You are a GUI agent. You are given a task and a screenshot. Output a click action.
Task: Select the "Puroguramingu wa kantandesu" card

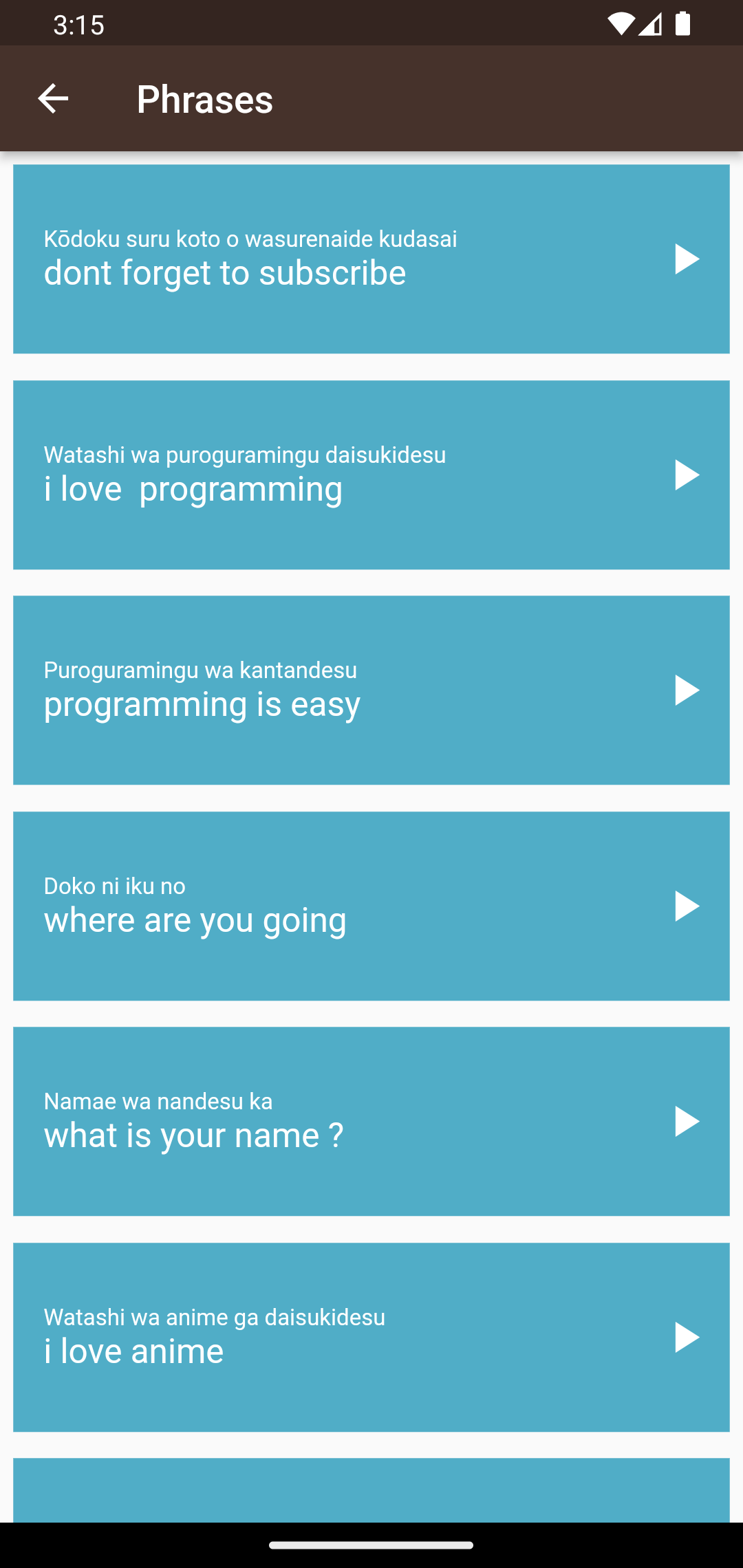310,689
